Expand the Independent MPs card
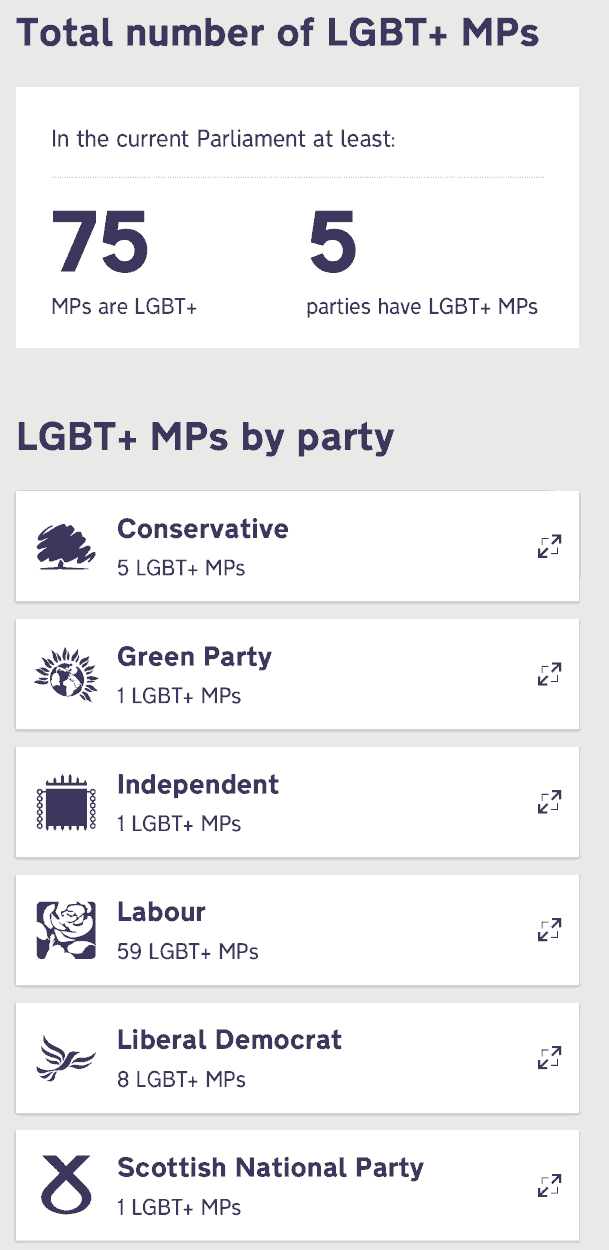The height and width of the screenshot is (1250, 609). [549, 802]
